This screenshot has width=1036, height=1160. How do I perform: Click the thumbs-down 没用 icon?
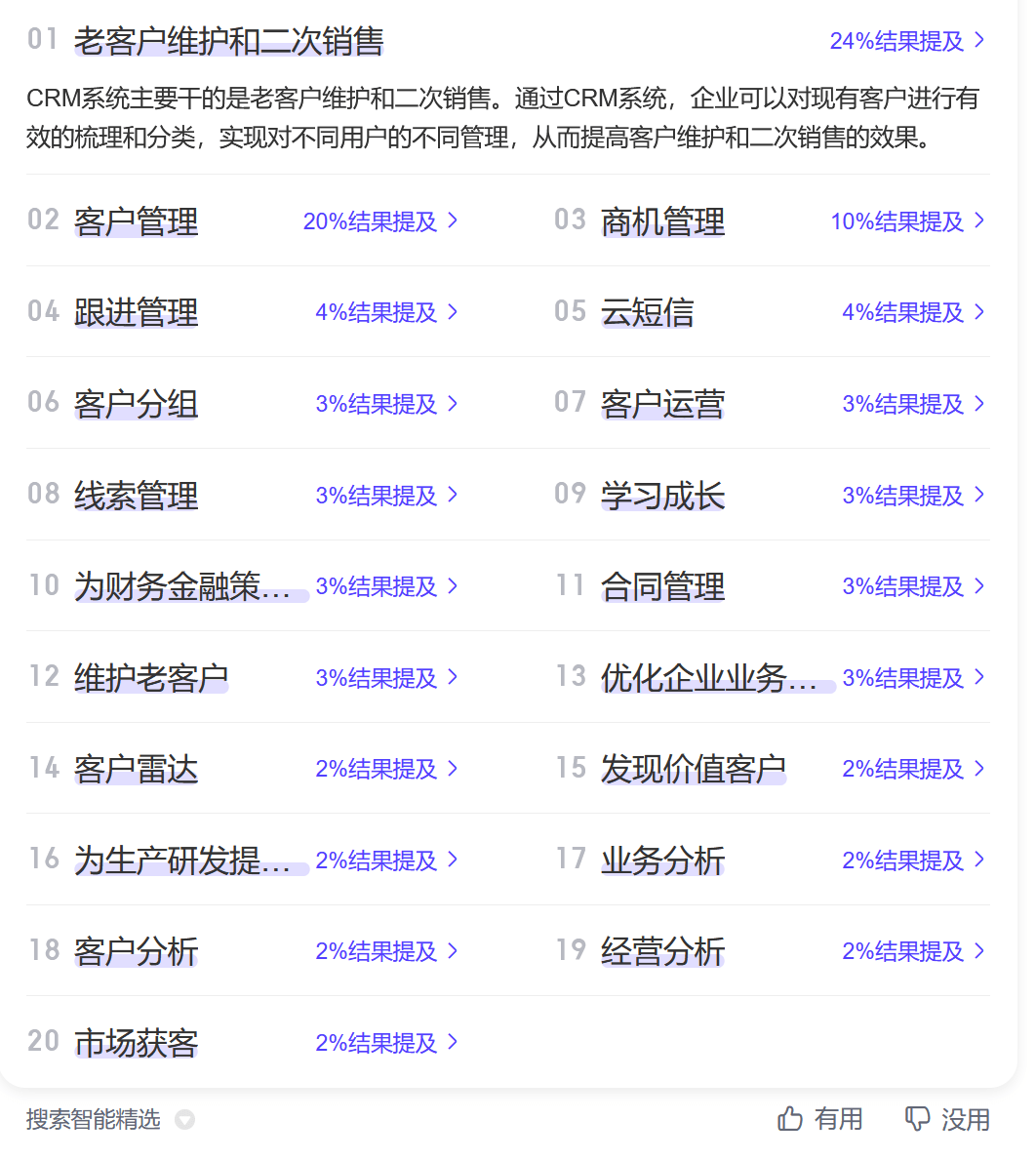tap(918, 1119)
